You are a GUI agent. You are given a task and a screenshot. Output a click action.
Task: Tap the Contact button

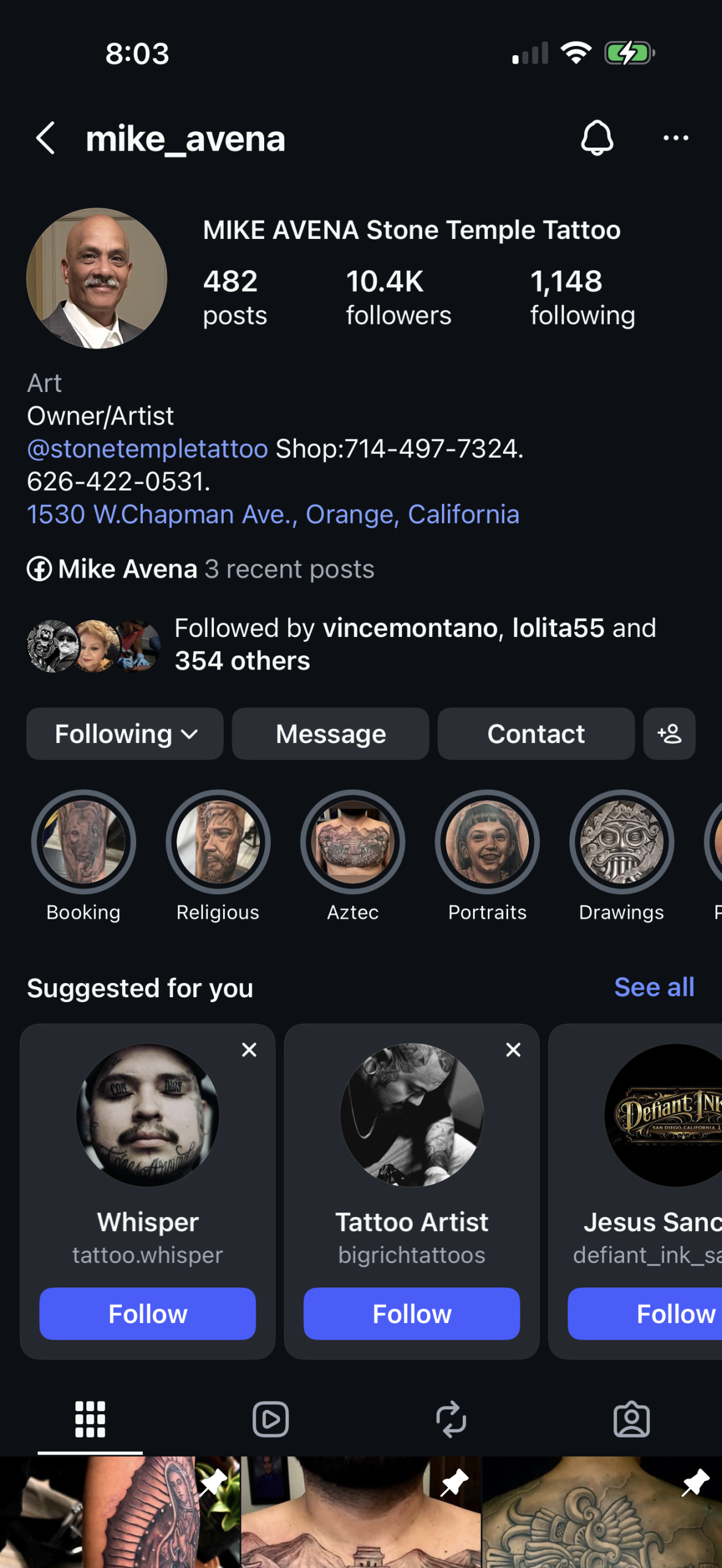click(x=536, y=734)
